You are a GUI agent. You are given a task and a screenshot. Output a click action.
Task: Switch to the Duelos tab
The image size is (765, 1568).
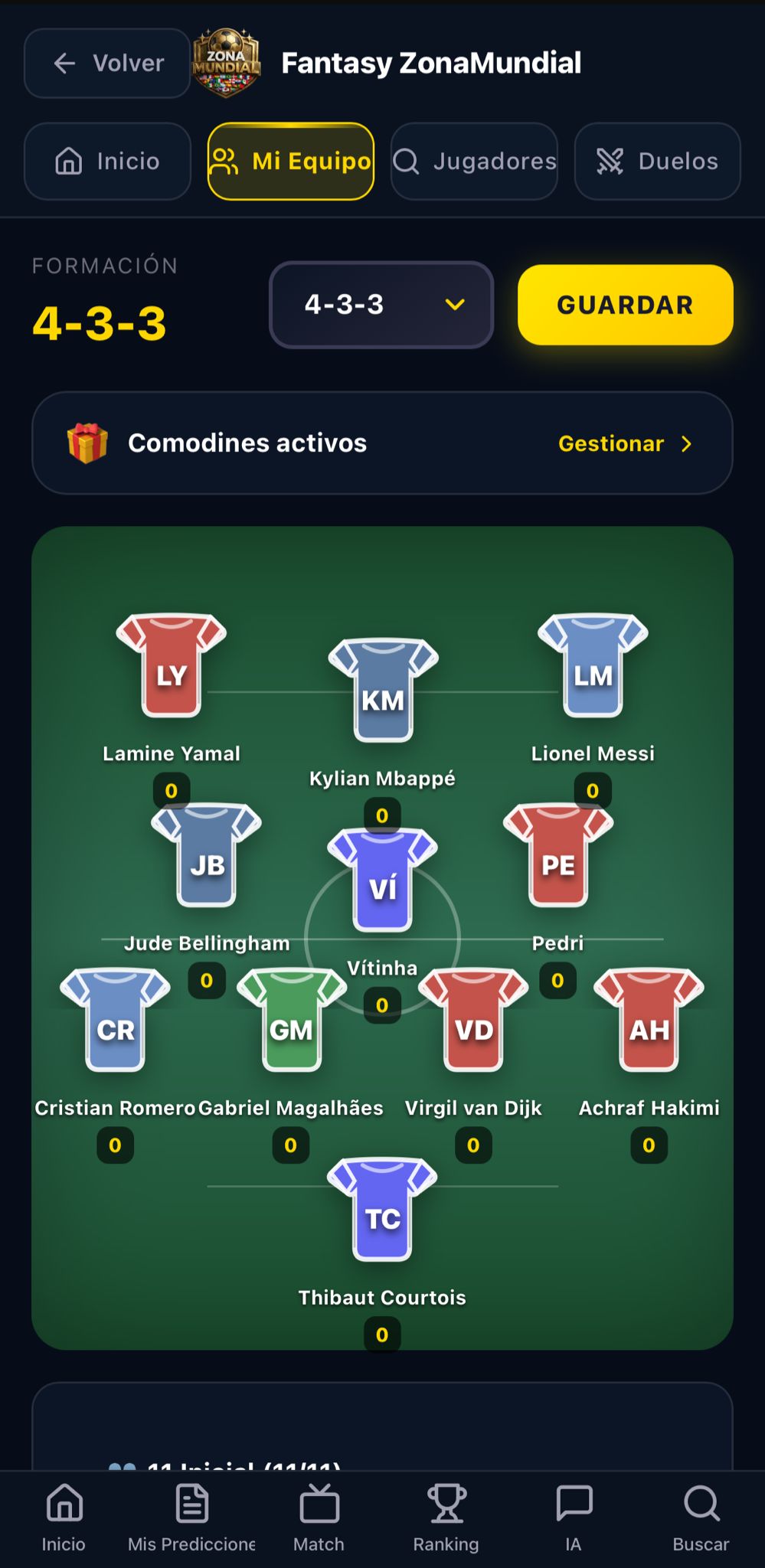click(657, 161)
